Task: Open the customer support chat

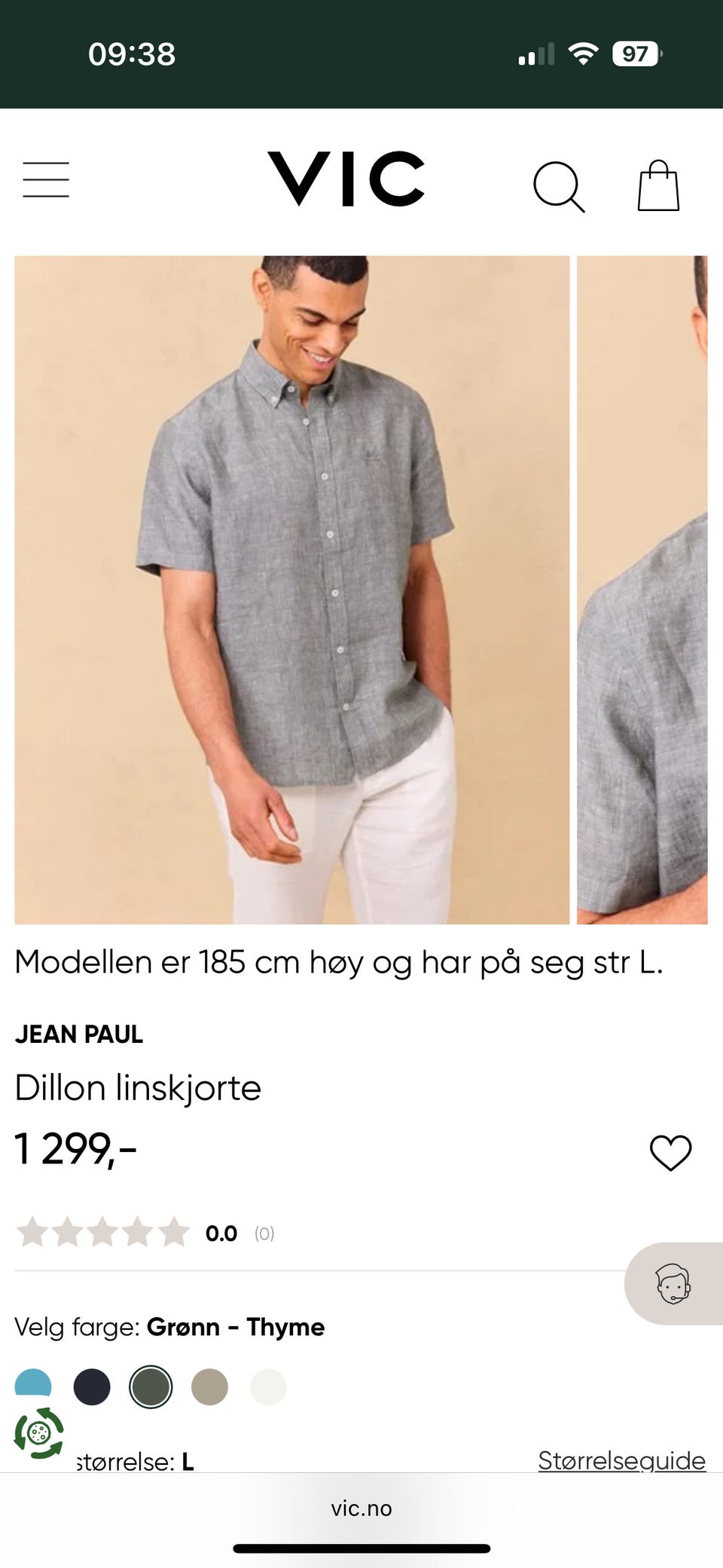Action: [x=673, y=1283]
